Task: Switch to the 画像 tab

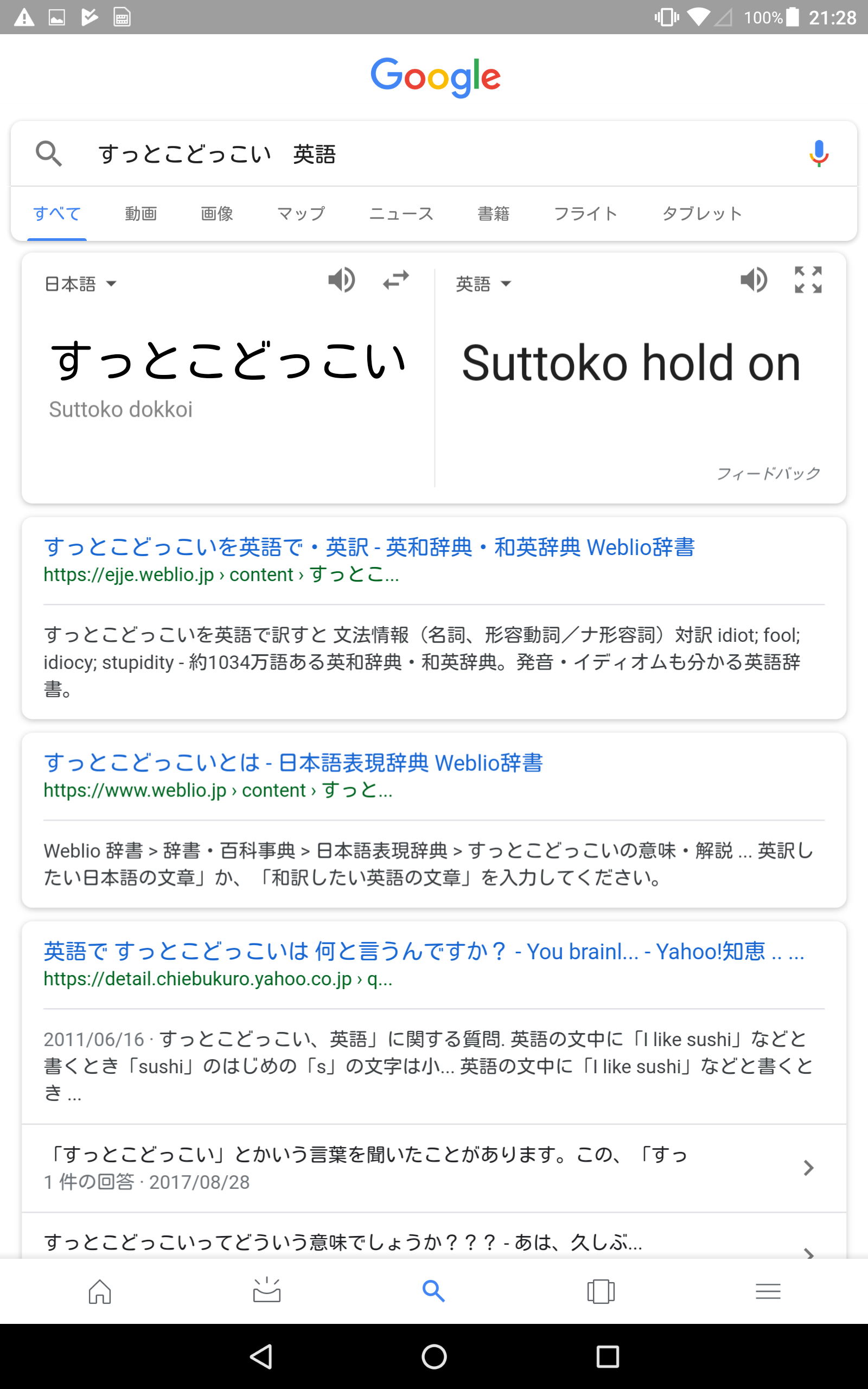Action: click(216, 214)
